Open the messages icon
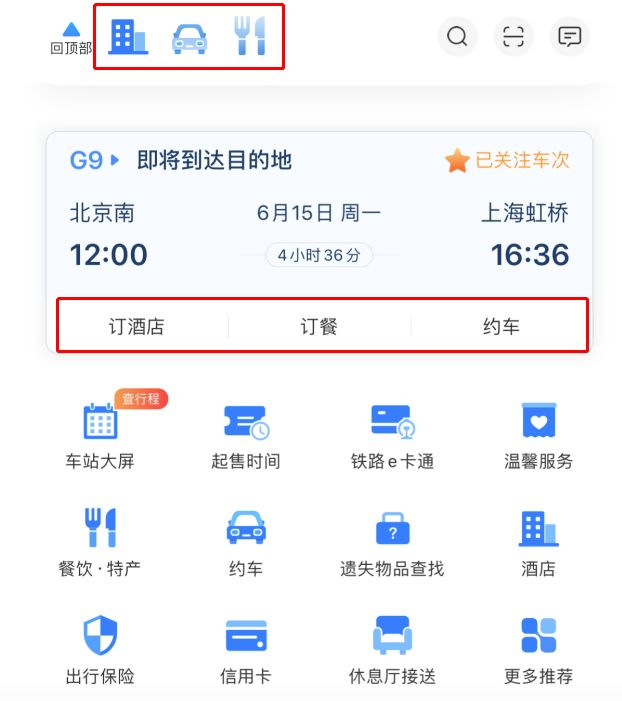The width and height of the screenshot is (622, 701). pyautogui.click(x=569, y=37)
